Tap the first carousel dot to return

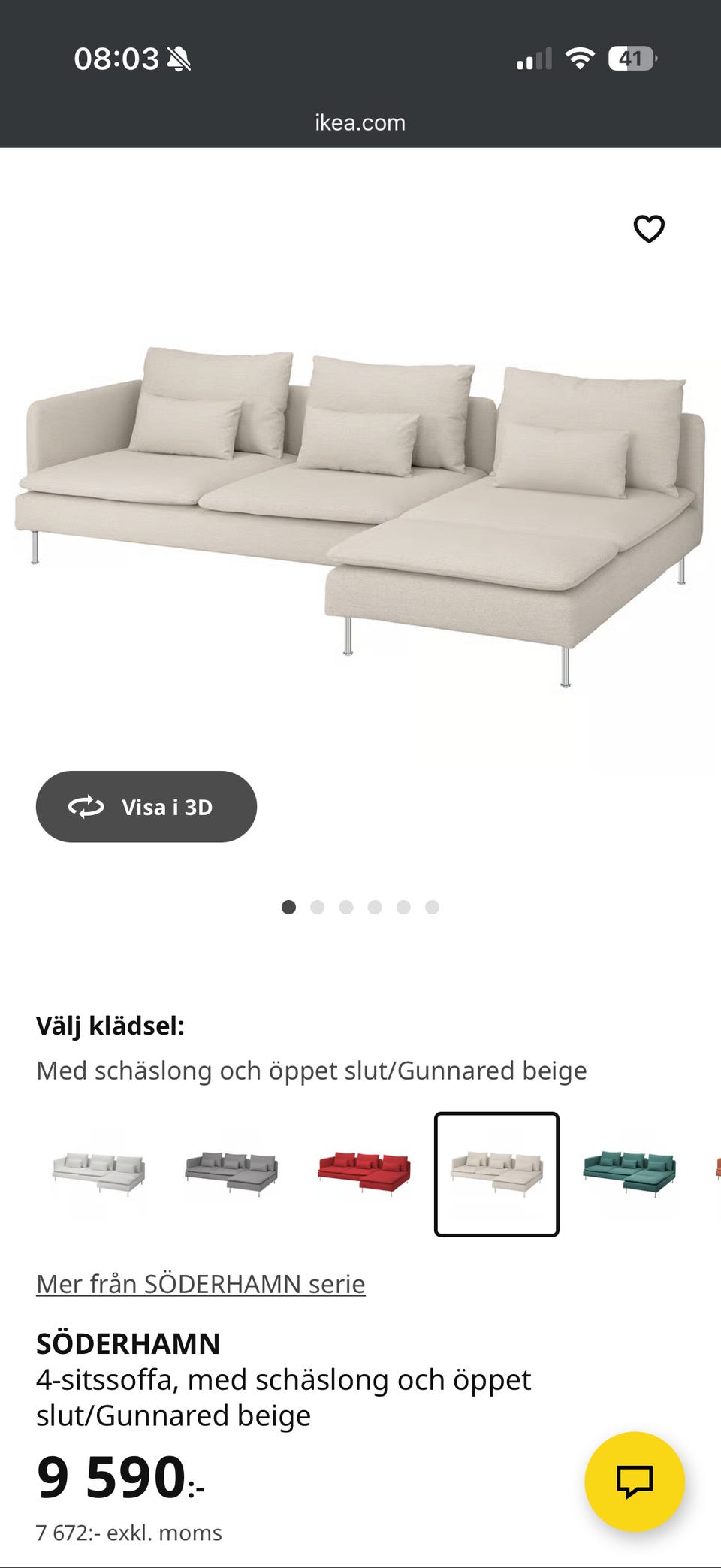point(289,907)
